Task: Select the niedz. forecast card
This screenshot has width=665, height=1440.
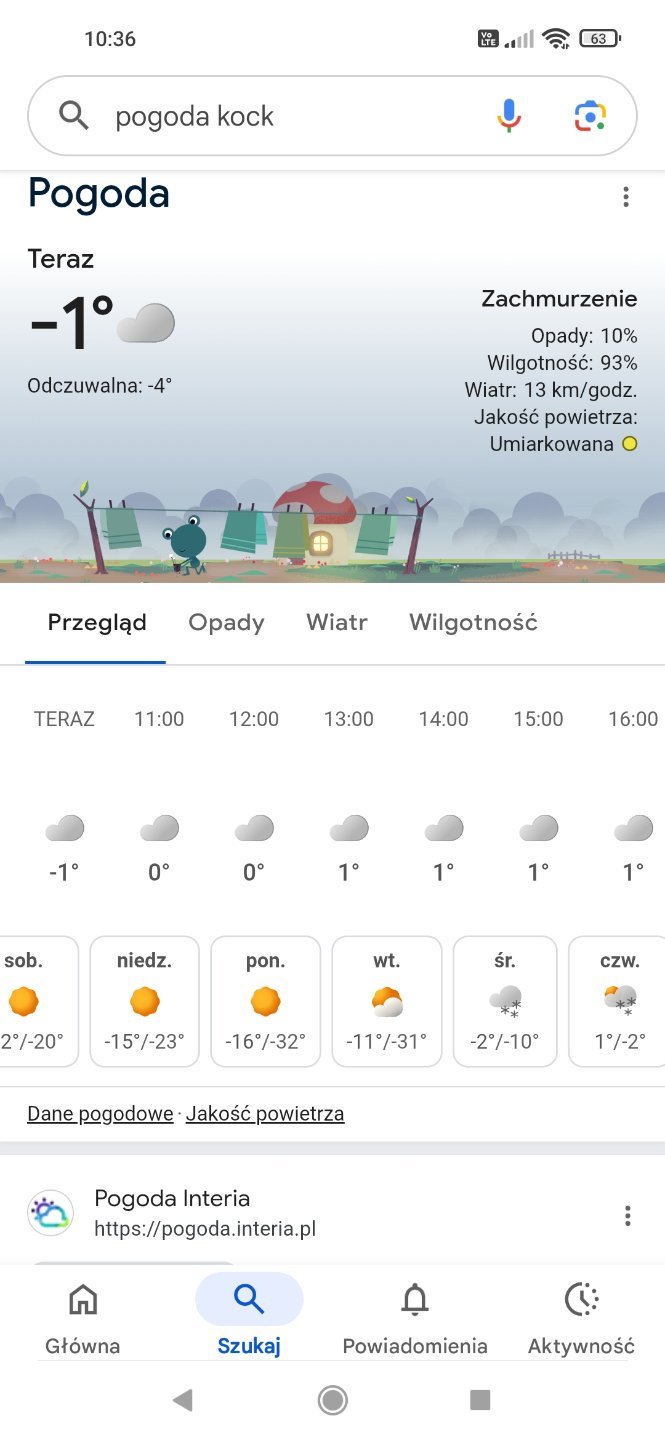Action: [145, 1000]
